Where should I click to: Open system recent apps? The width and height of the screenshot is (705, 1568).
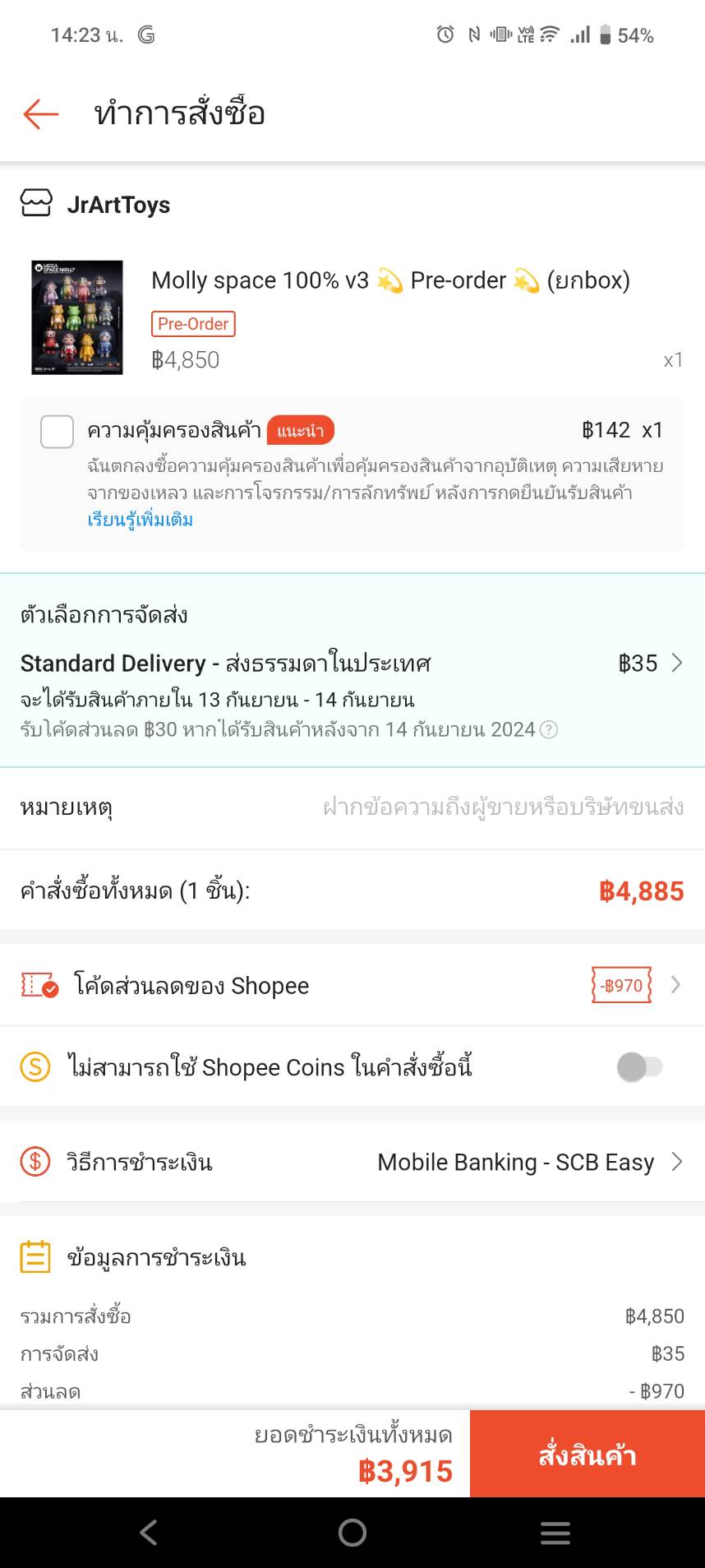(555, 1533)
